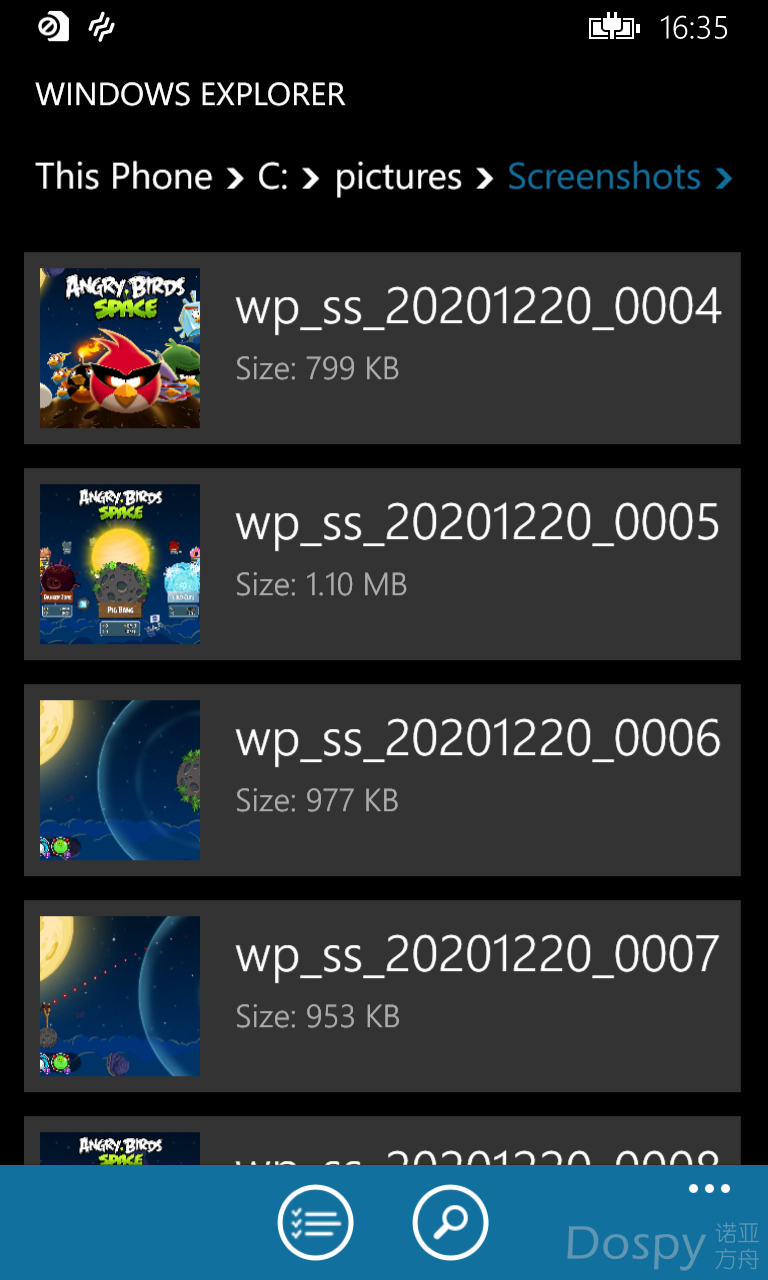Viewport: 768px width, 1280px height.
Task: Open file wp_ss_20201220_0005
Action: click(382, 563)
